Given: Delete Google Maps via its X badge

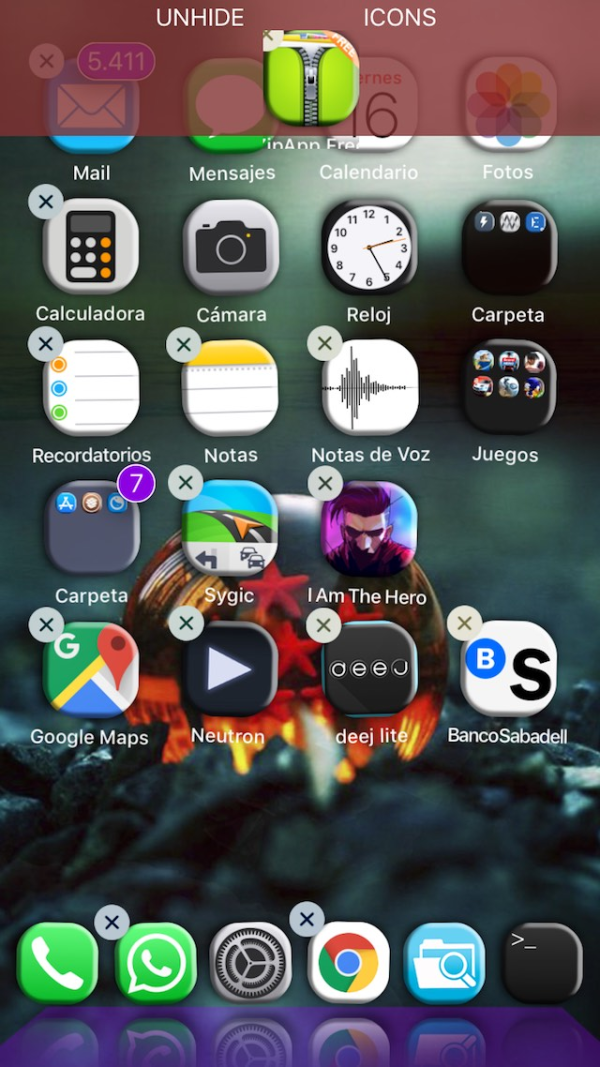Looking at the screenshot, I should (x=46, y=626).
